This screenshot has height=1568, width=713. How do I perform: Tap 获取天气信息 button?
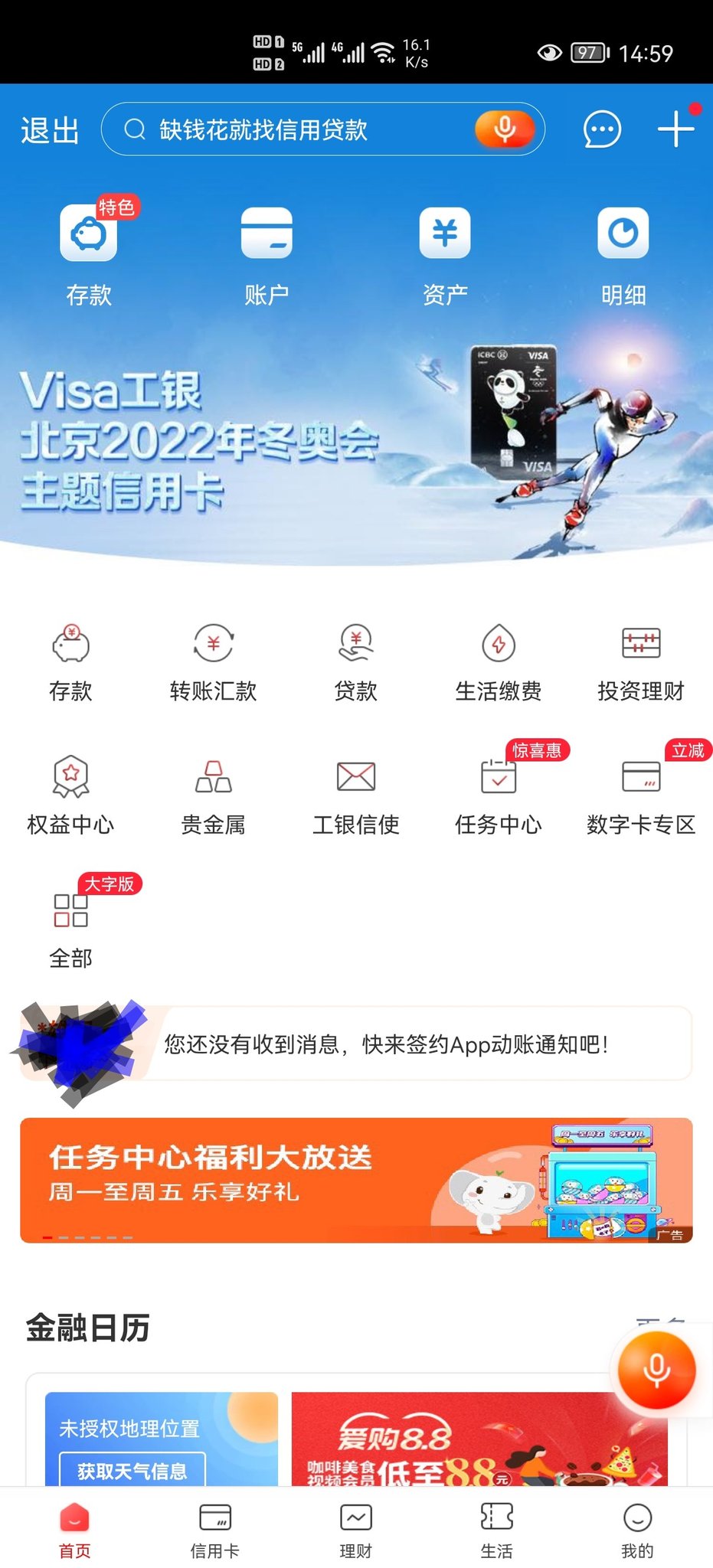pyautogui.click(x=132, y=1470)
